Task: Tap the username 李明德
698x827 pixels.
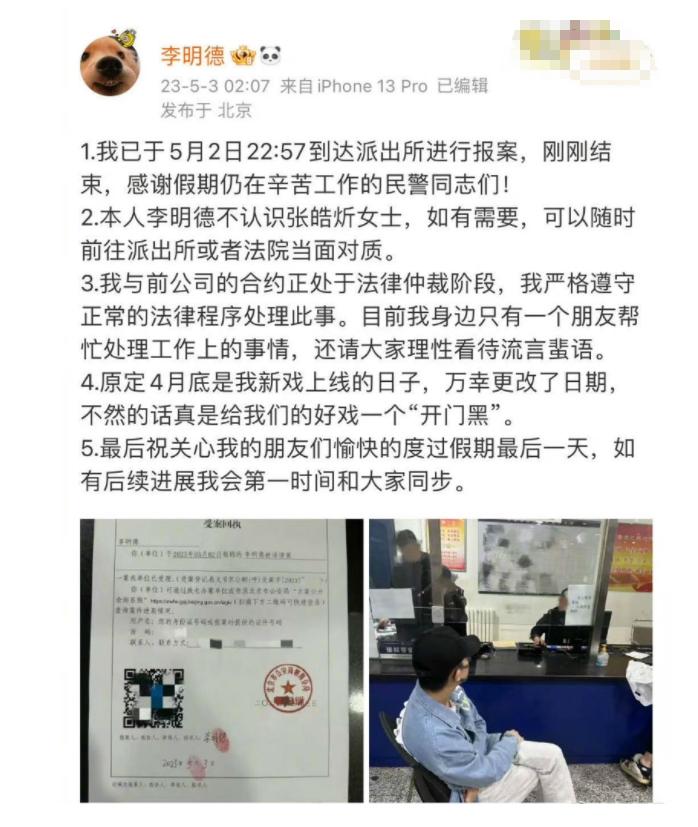Action: click(x=192, y=56)
